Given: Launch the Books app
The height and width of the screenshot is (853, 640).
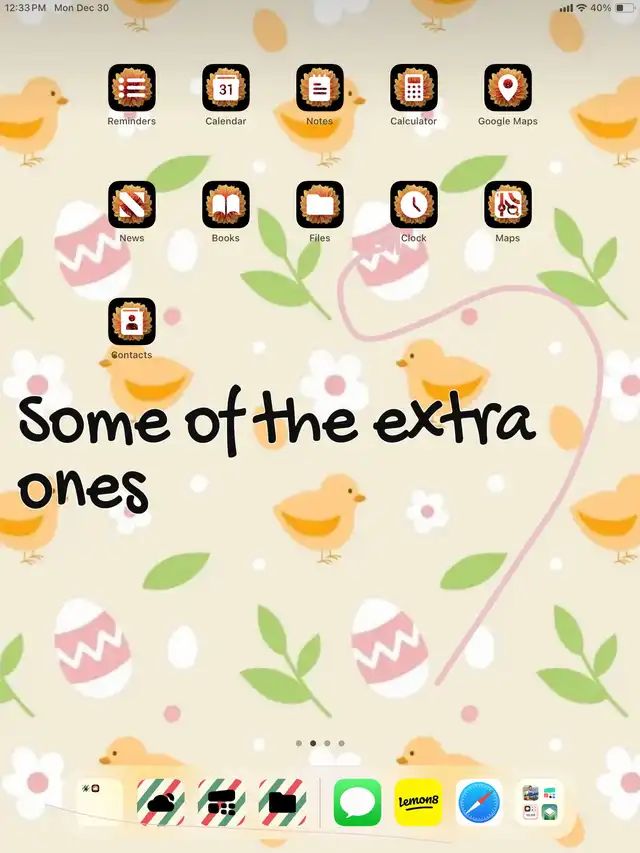Looking at the screenshot, I should pyautogui.click(x=226, y=205).
